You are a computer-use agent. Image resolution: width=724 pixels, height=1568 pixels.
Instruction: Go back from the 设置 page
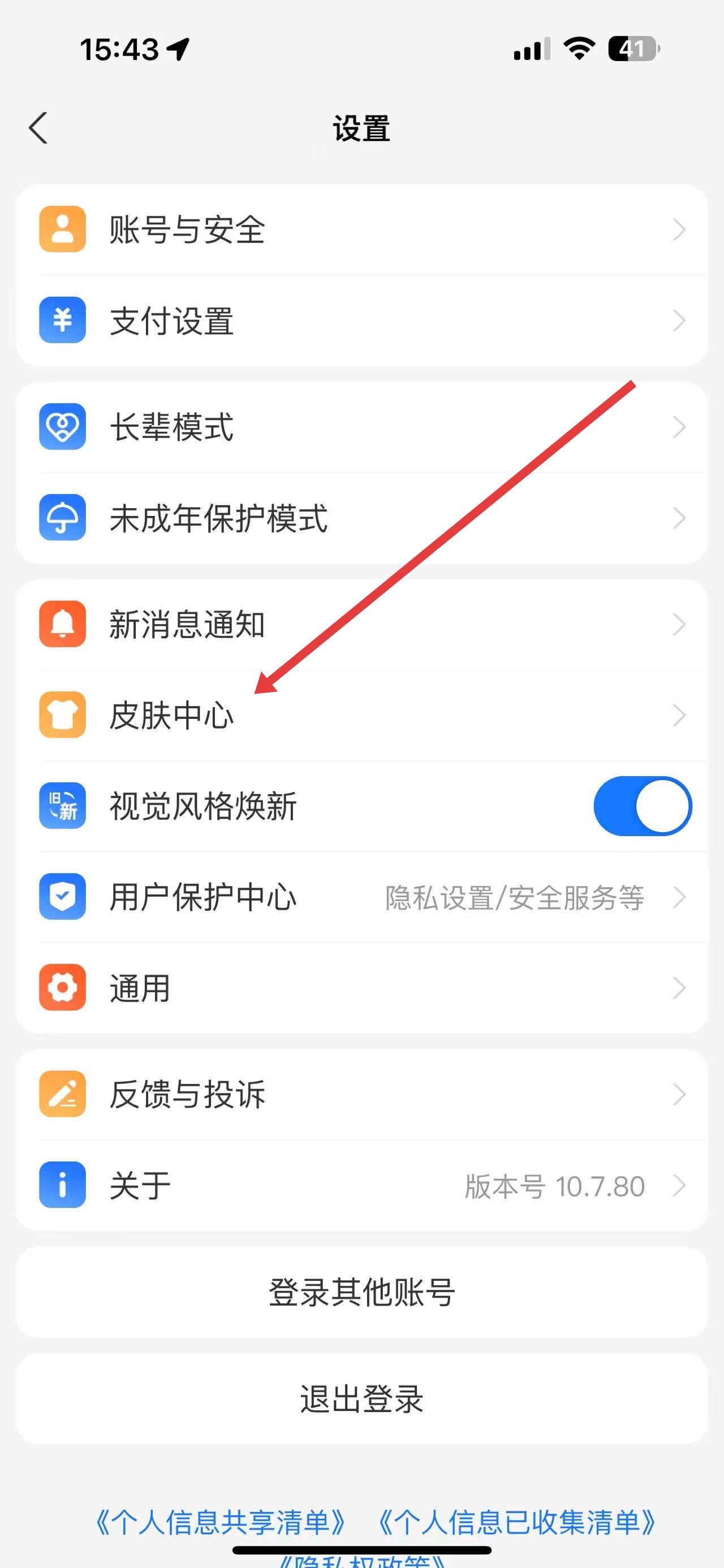click(x=38, y=128)
